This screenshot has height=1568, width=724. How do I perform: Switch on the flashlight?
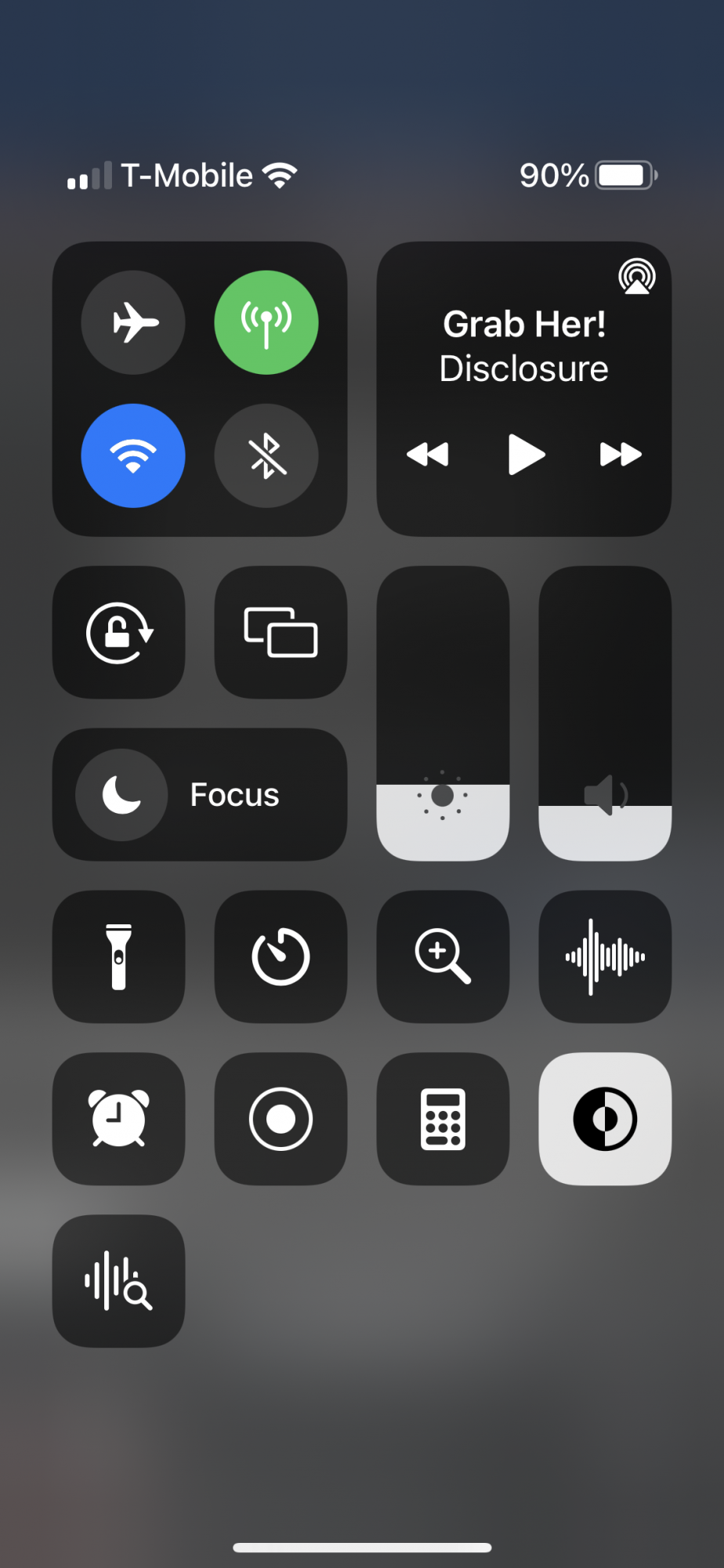coord(119,956)
